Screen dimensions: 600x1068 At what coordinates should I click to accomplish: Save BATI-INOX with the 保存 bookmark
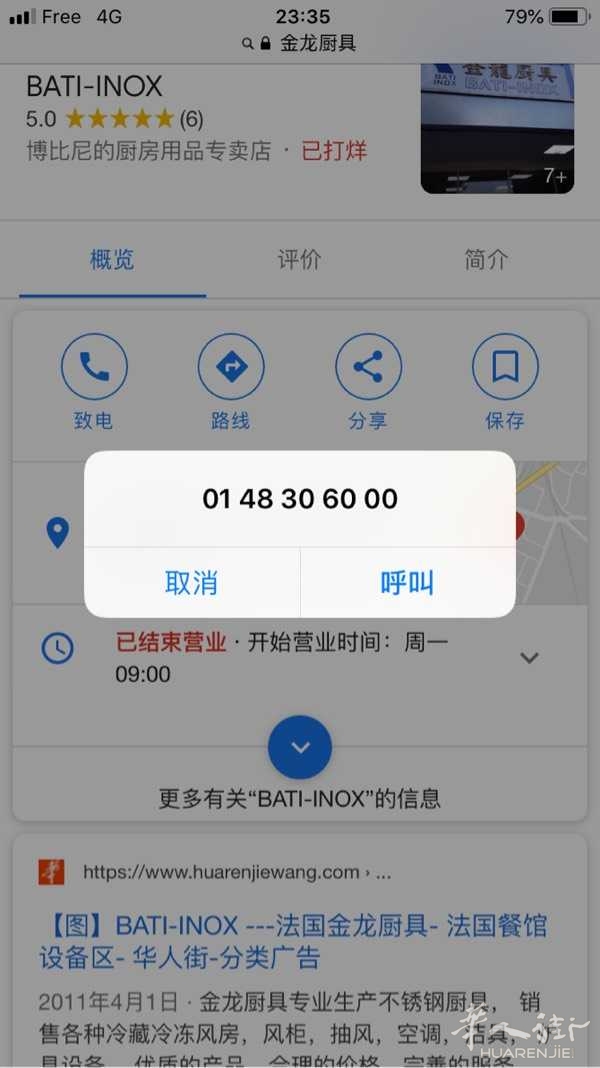click(505, 366)
